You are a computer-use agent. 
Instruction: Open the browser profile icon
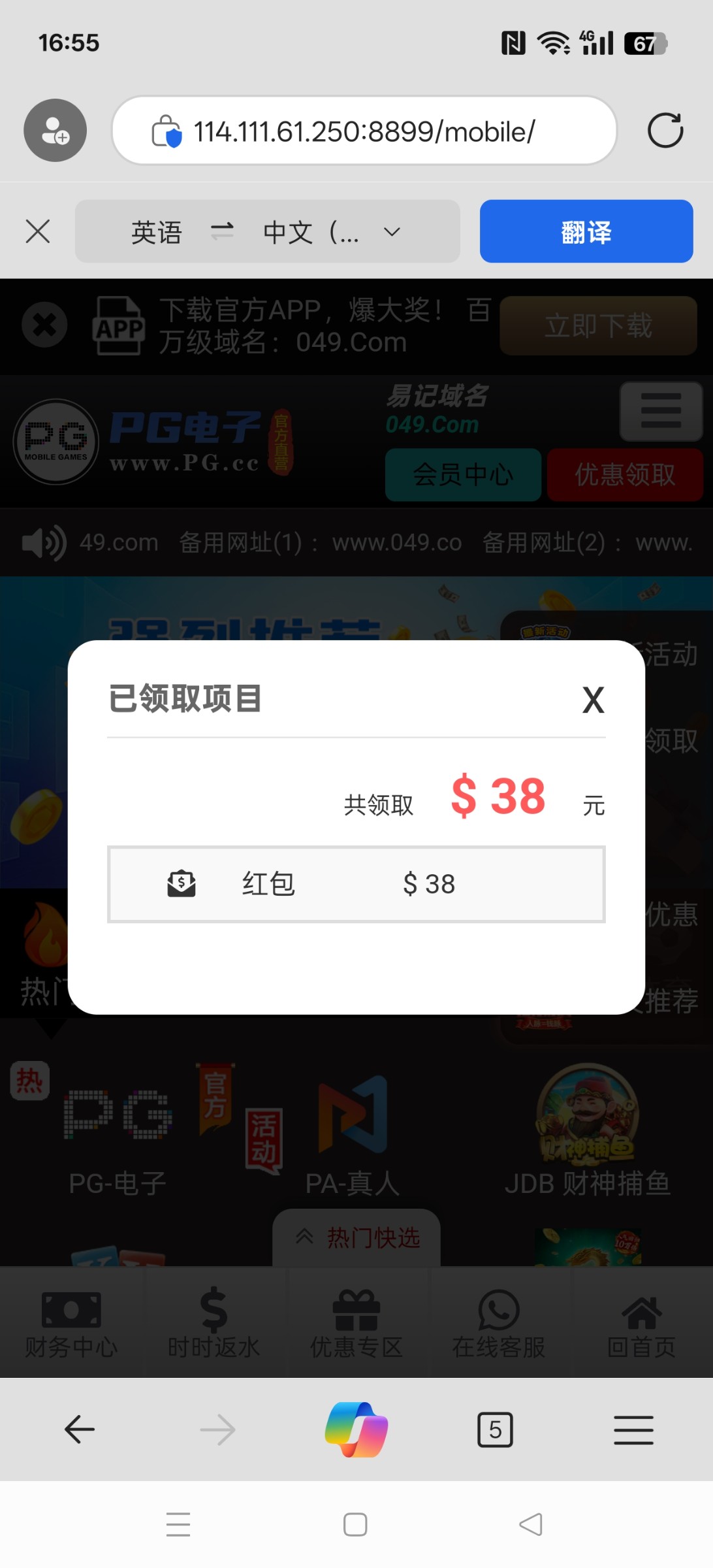55,131
